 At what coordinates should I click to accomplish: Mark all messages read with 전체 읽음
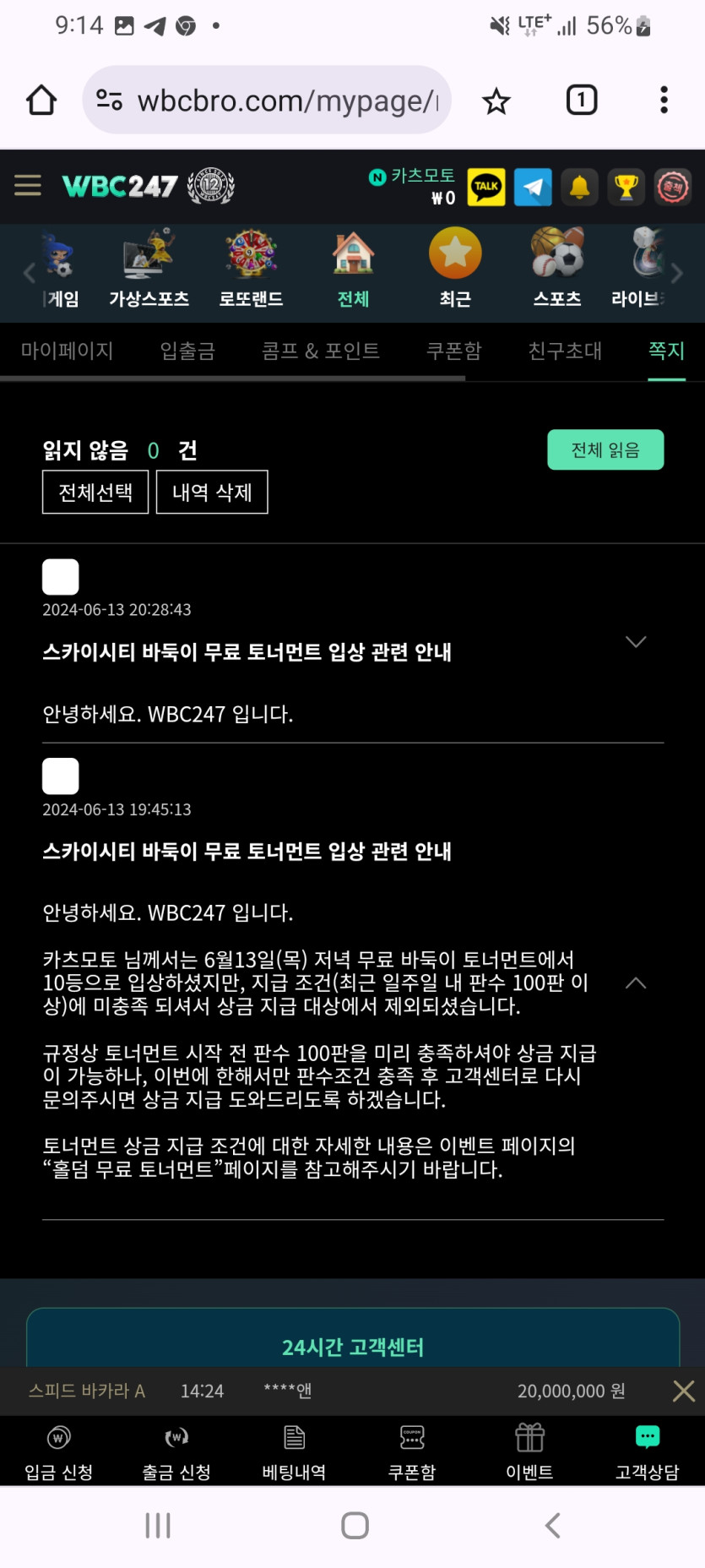click(605, 449)
